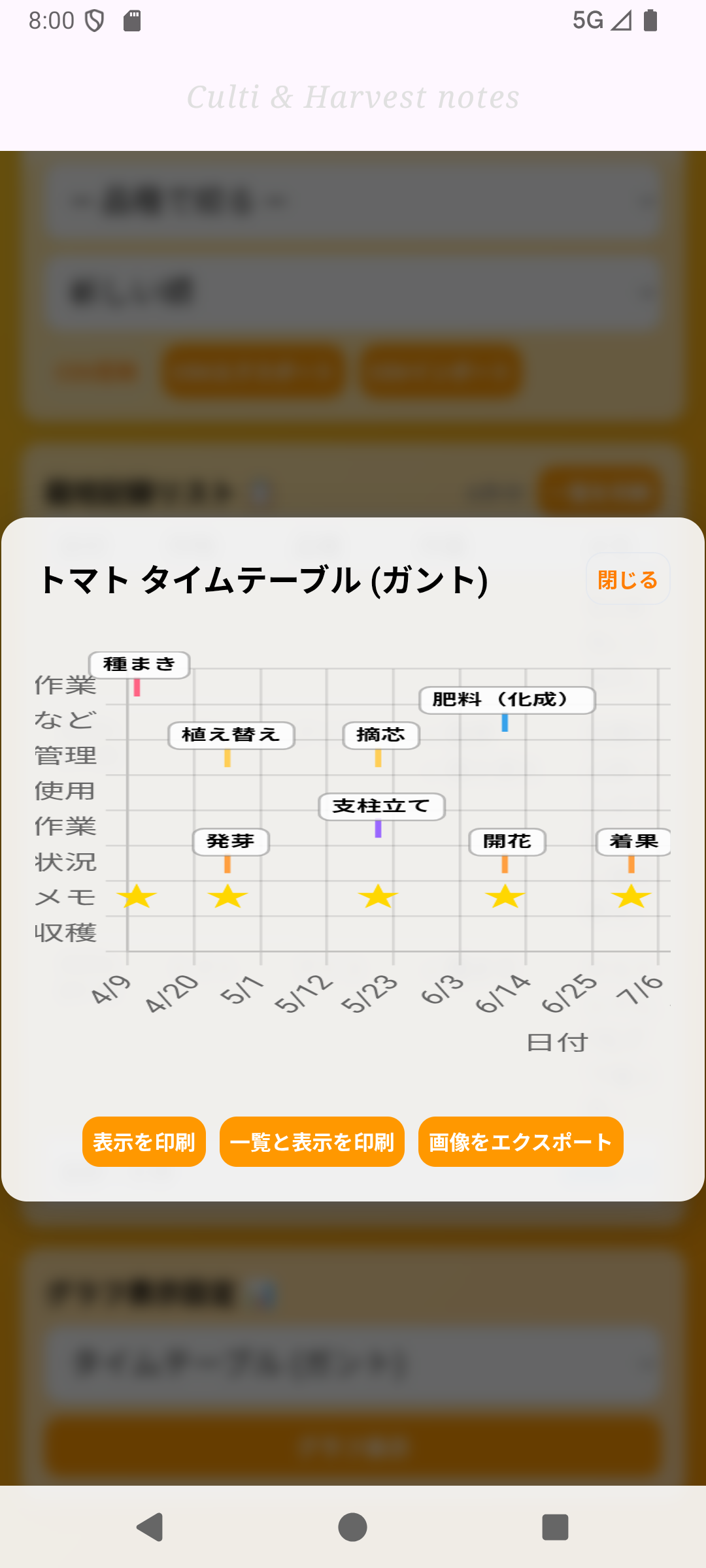Export the chart via 画像をエクスポート
706x1568 pixels.
pyautogui.click(x=520, y=1141)
